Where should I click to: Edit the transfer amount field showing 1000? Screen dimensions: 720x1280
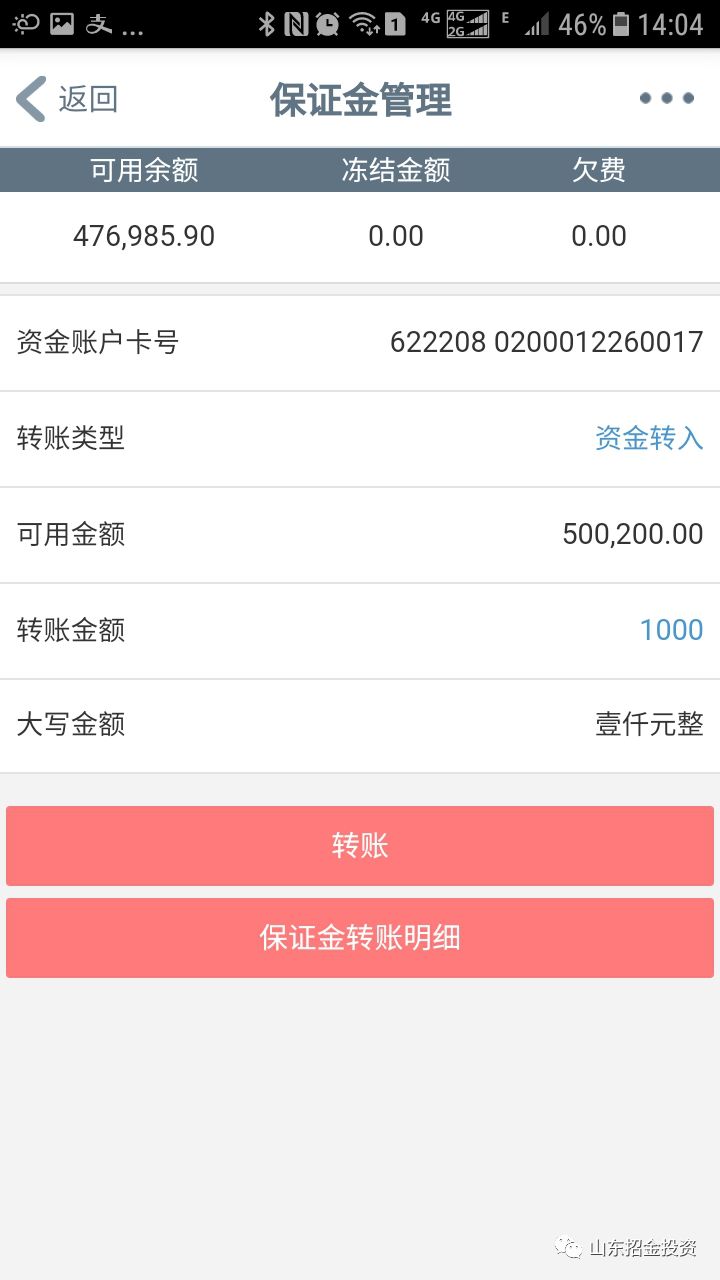[672, 629]
